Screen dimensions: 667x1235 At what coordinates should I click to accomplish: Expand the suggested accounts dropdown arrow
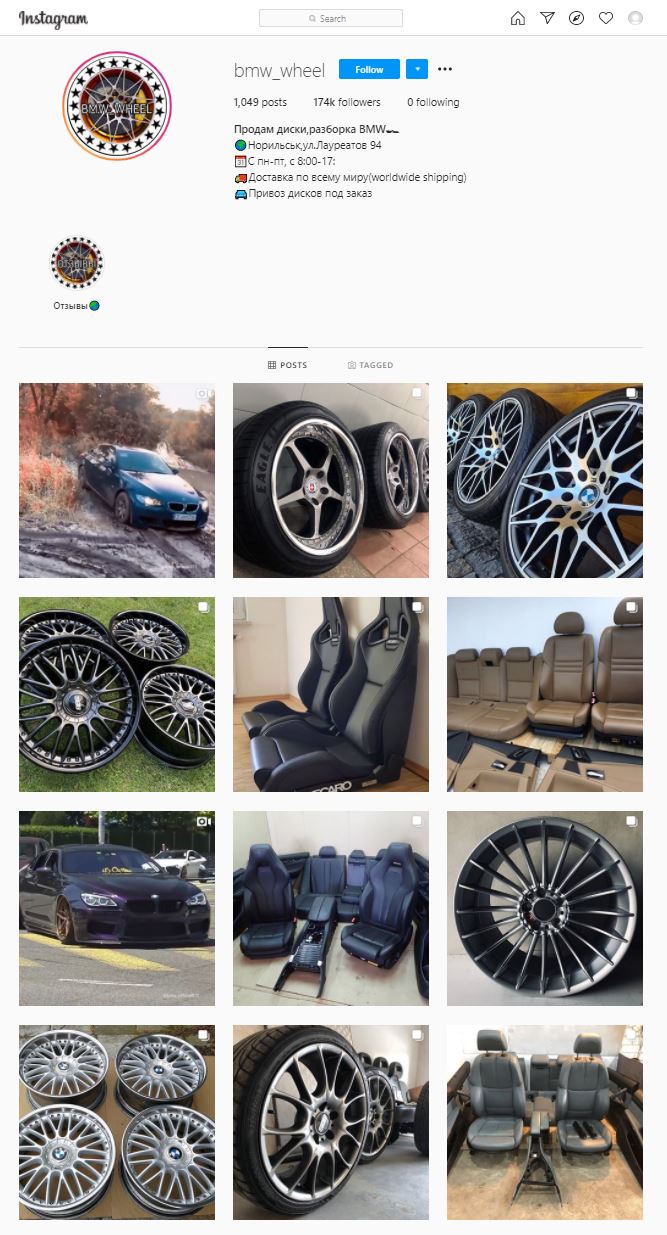[x=417, y=69]
